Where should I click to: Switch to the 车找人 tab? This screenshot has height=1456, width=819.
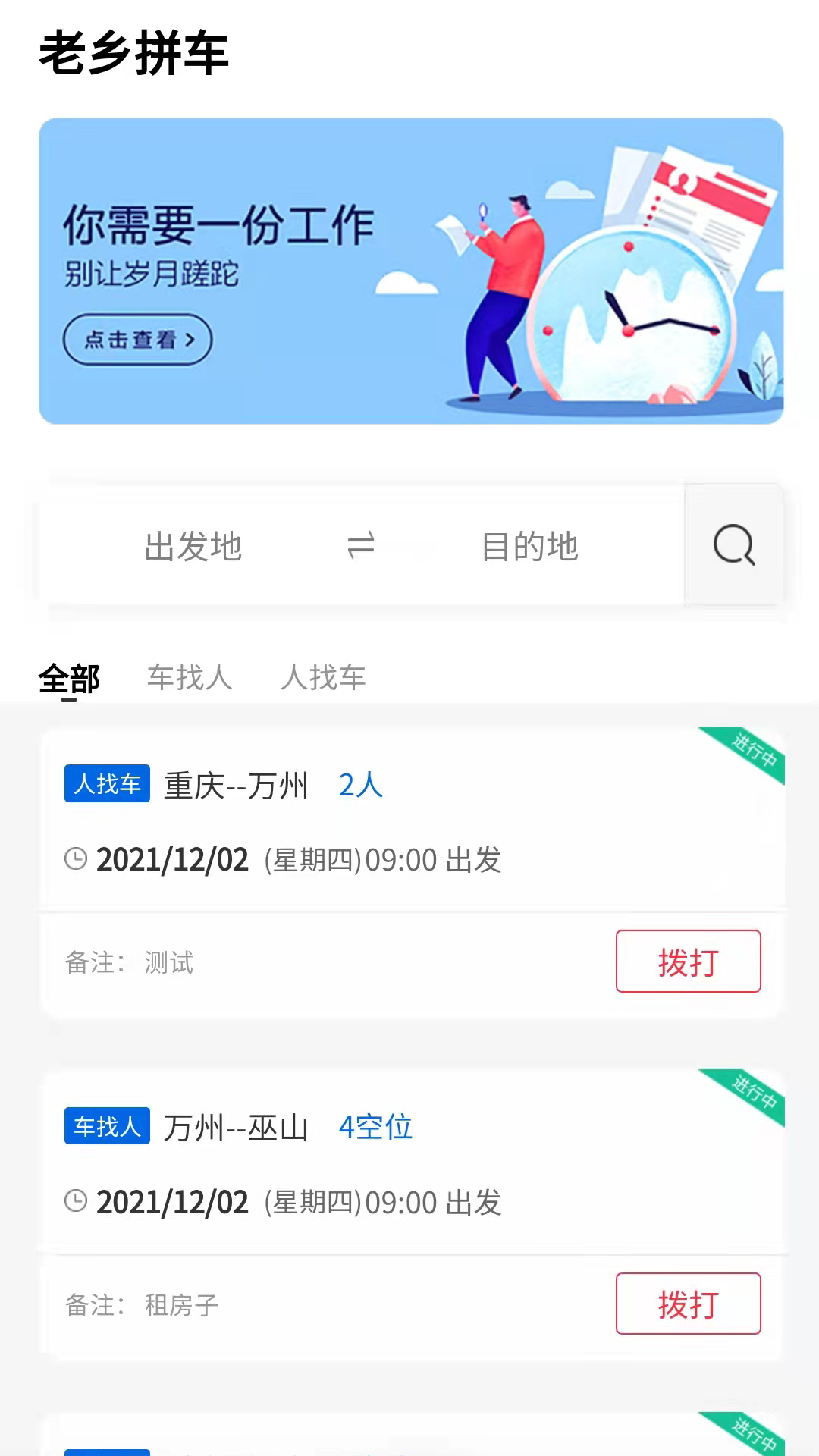pyautogui.click(x=190, y=678)
